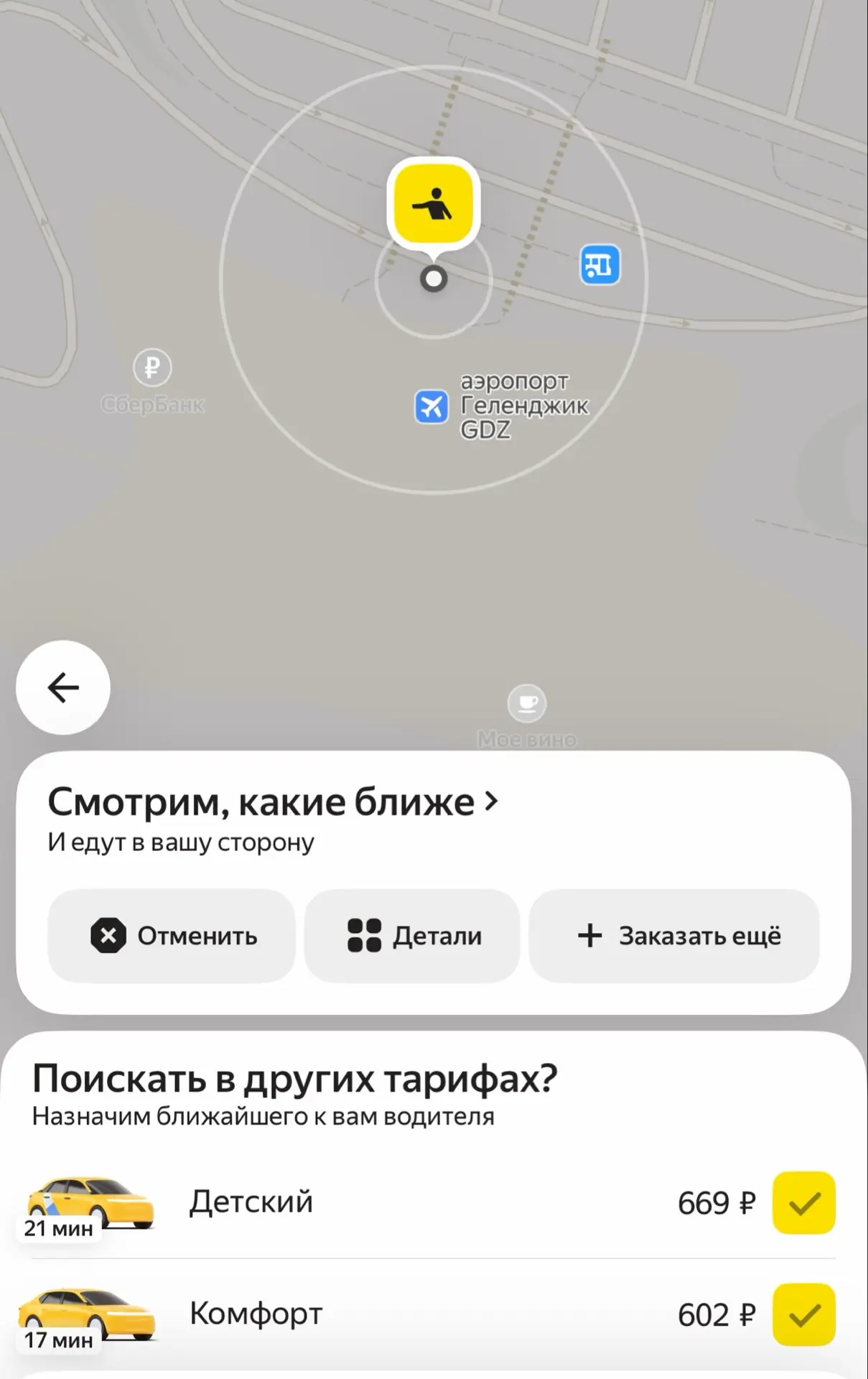The width and height of the screenshot is (868, 1379).
Task: Open the СберБанк marker on the map
Action: point(152,368)
